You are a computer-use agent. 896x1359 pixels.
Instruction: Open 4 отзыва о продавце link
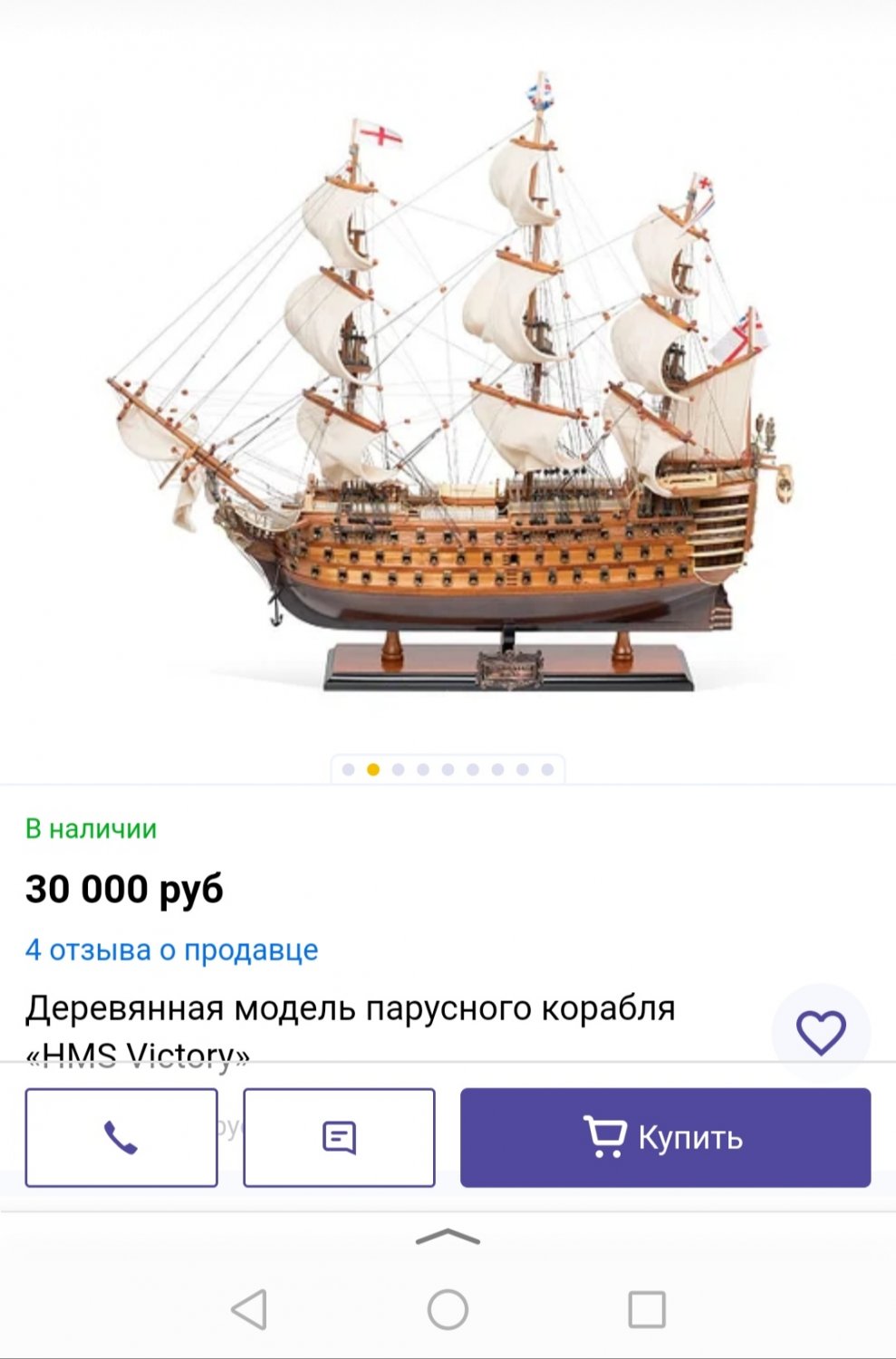172,949
